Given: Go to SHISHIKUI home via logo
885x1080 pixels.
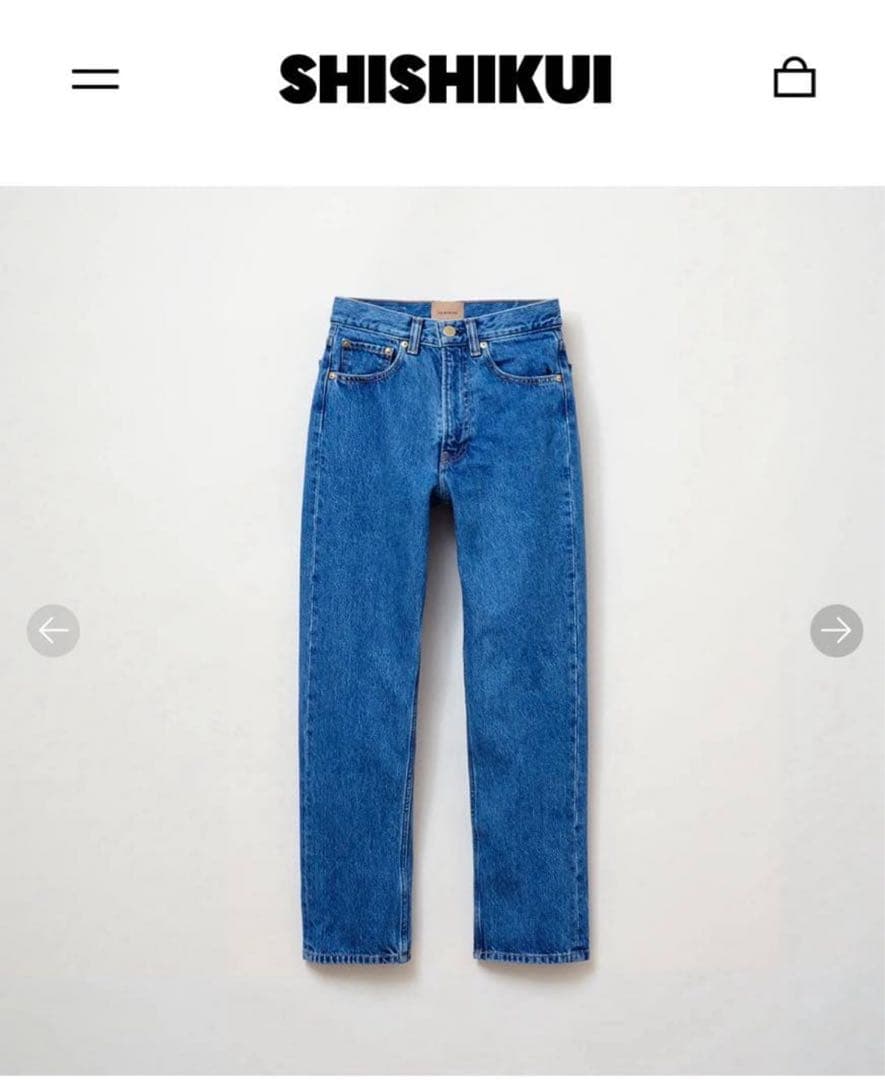Looking at the screenshot, I should [445, 79].
